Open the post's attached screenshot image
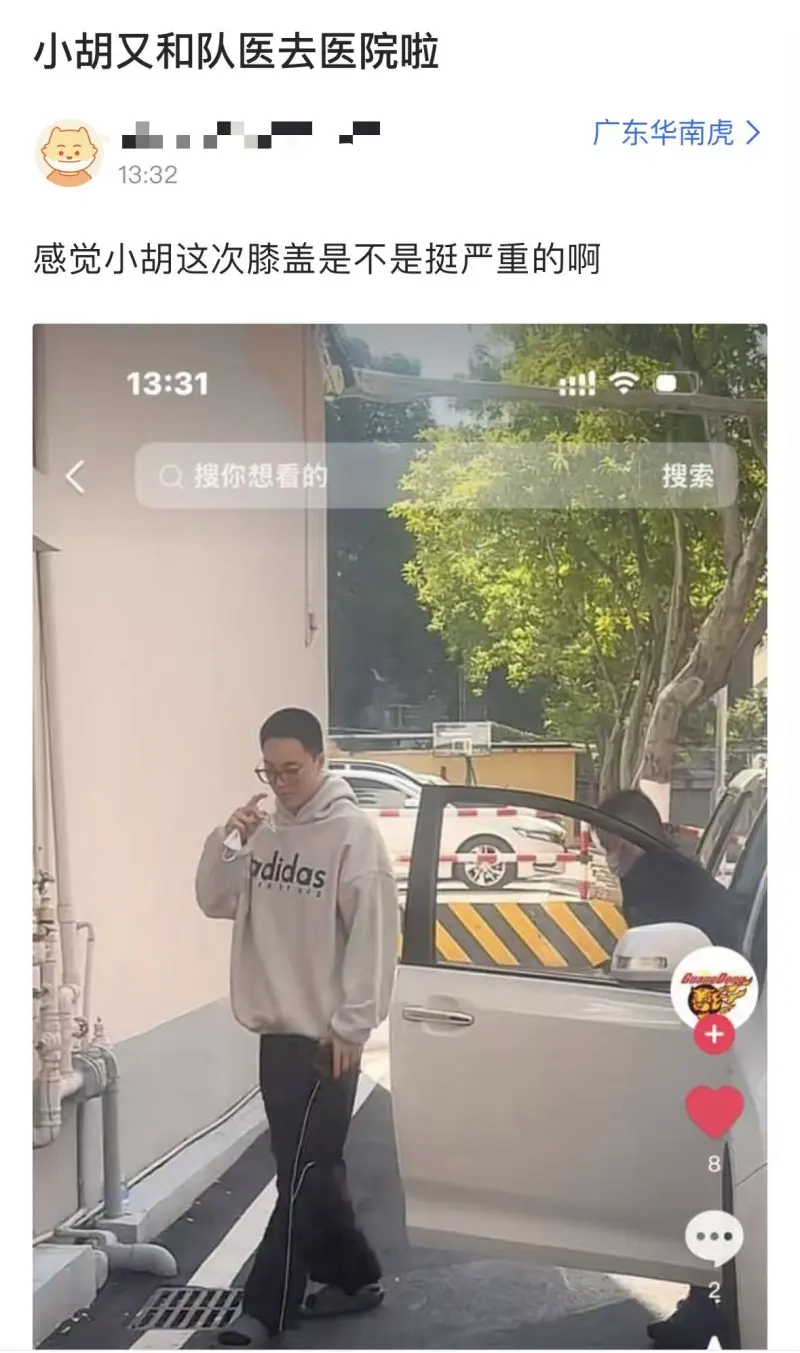The height and width of the screenshot is (1353, 800). [400, 835]
